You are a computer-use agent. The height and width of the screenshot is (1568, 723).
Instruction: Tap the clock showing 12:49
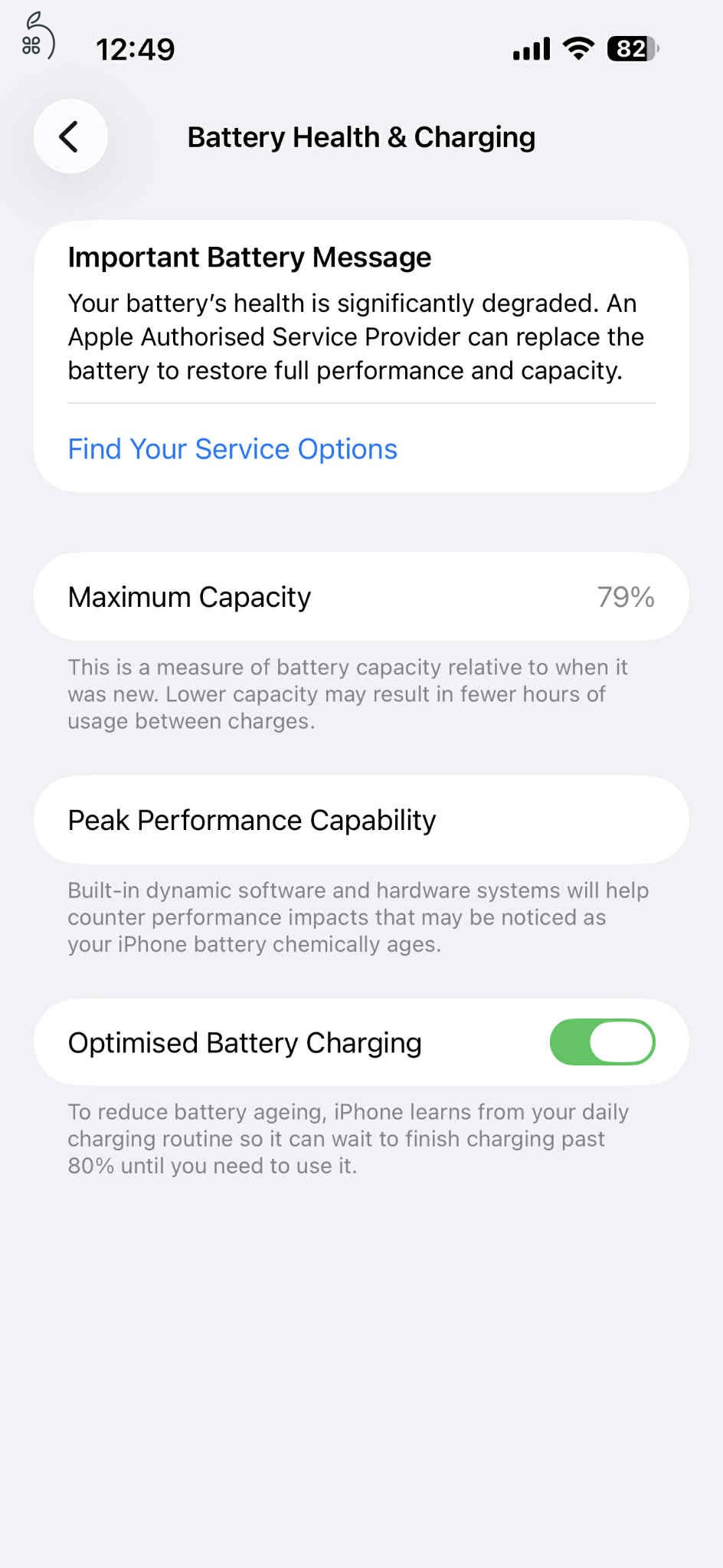136,48
